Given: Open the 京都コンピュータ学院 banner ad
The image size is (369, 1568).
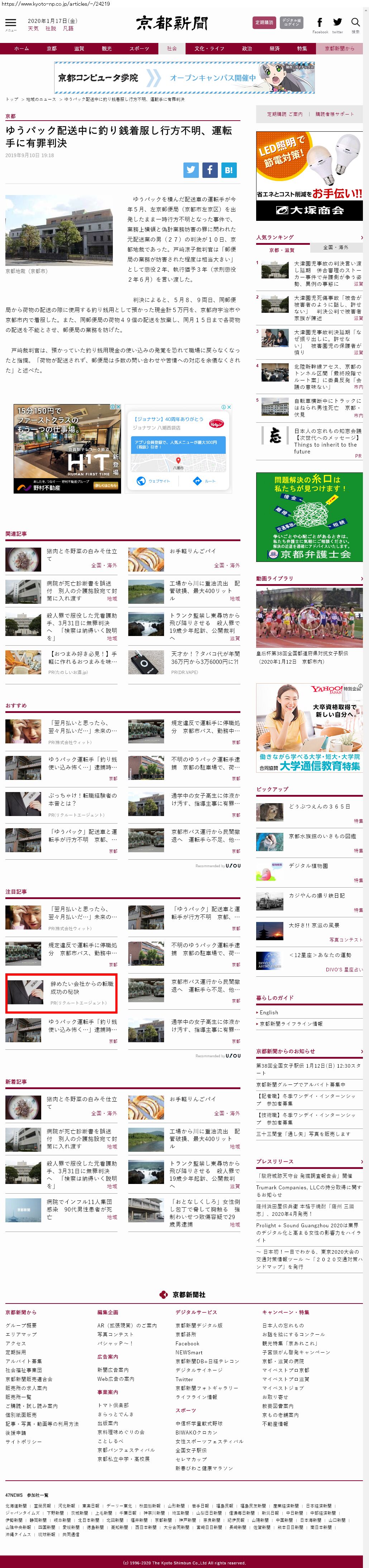Looking at the screenshot, I should pyautogui.click(x=184, y=78).
